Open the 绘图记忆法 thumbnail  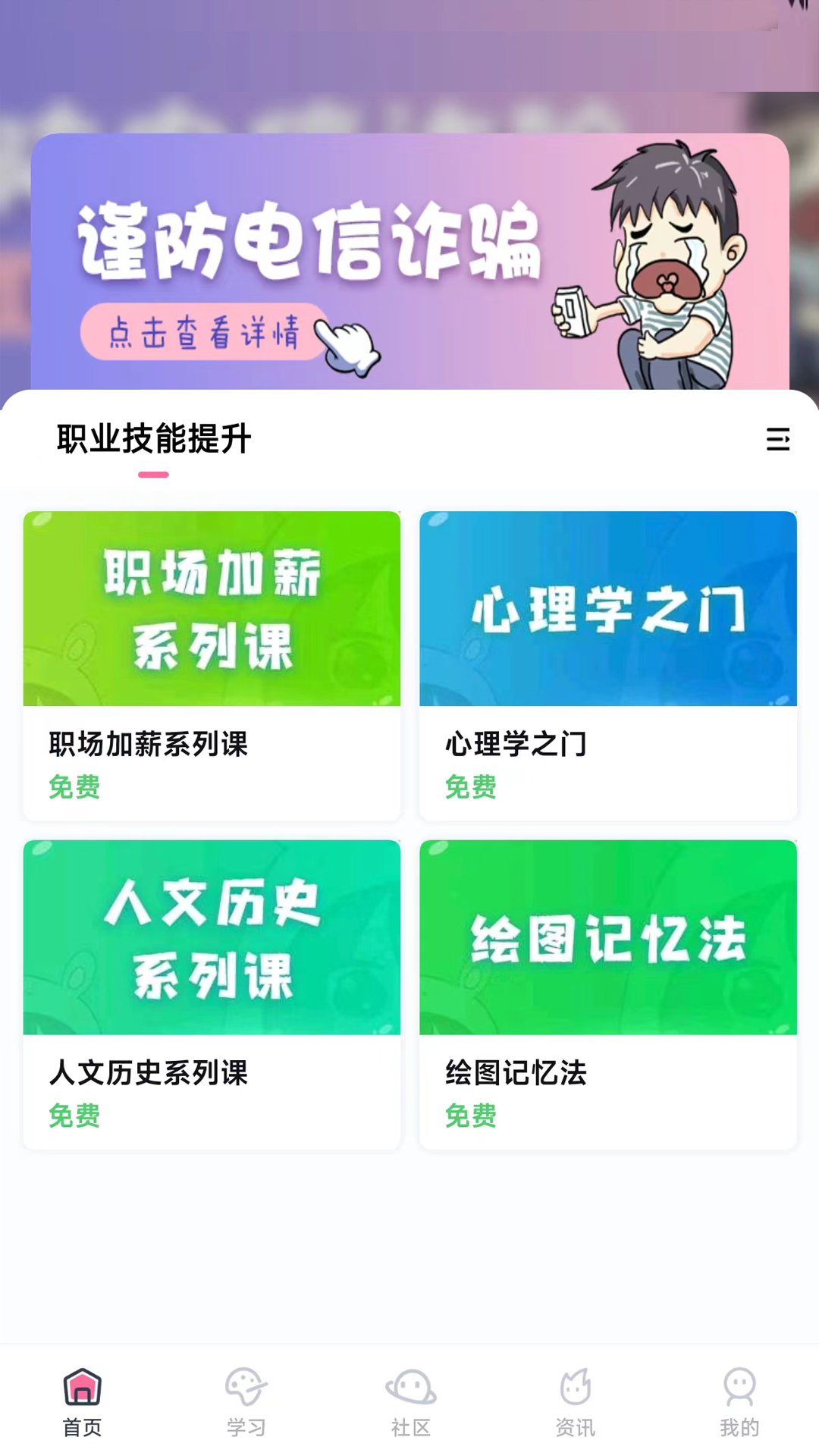607,939
